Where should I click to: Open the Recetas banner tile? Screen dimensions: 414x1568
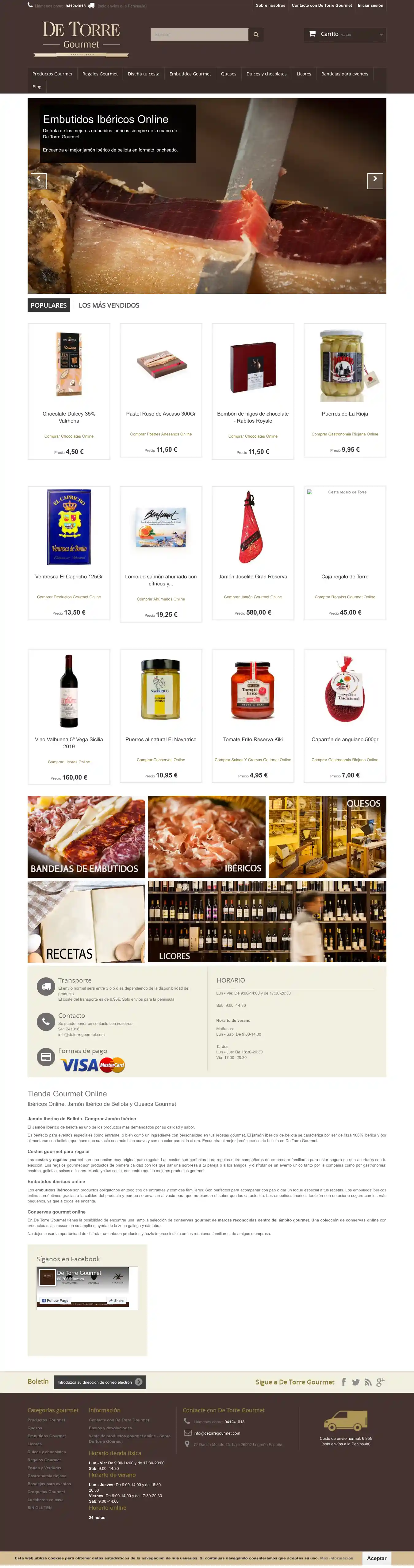point(86,922)
